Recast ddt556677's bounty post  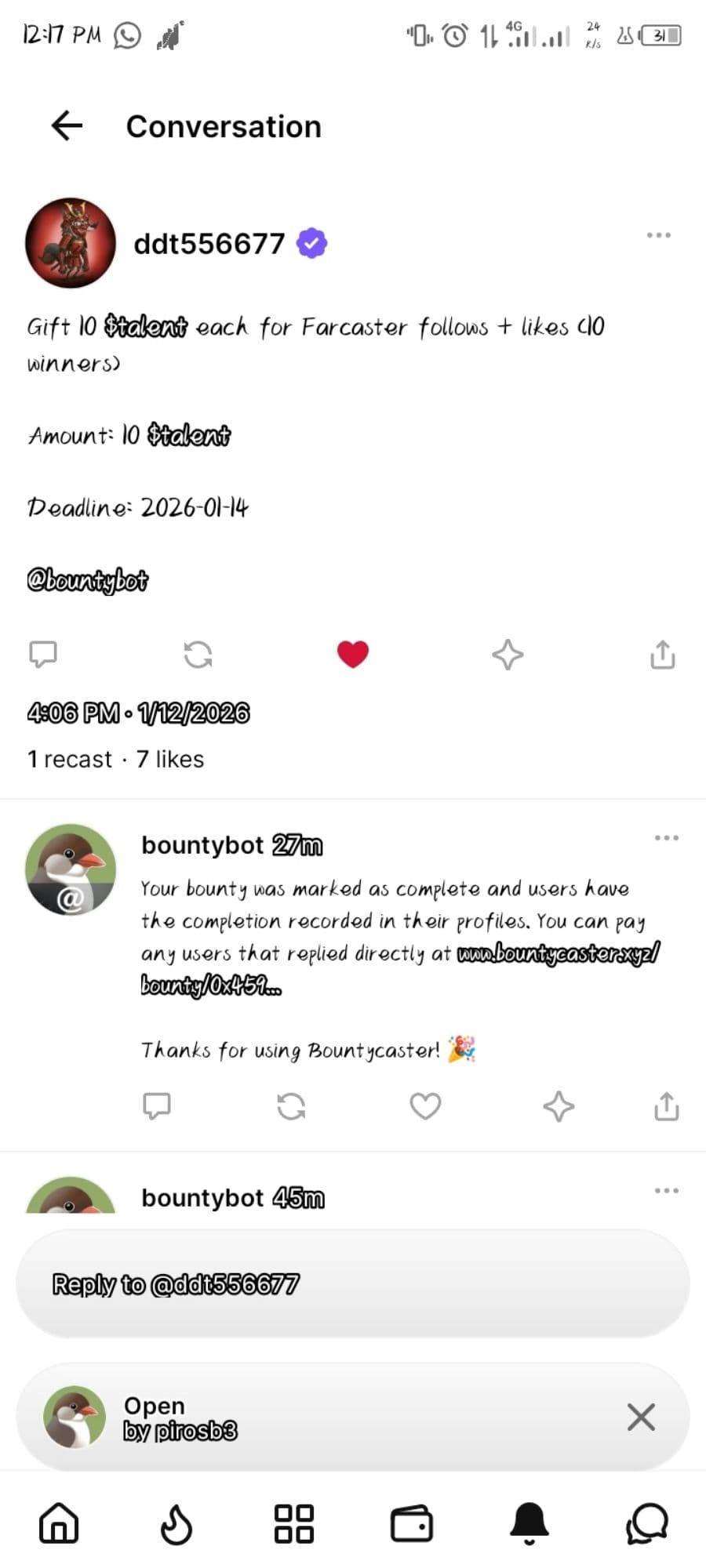pyautogui.click(x=198, y=654)
